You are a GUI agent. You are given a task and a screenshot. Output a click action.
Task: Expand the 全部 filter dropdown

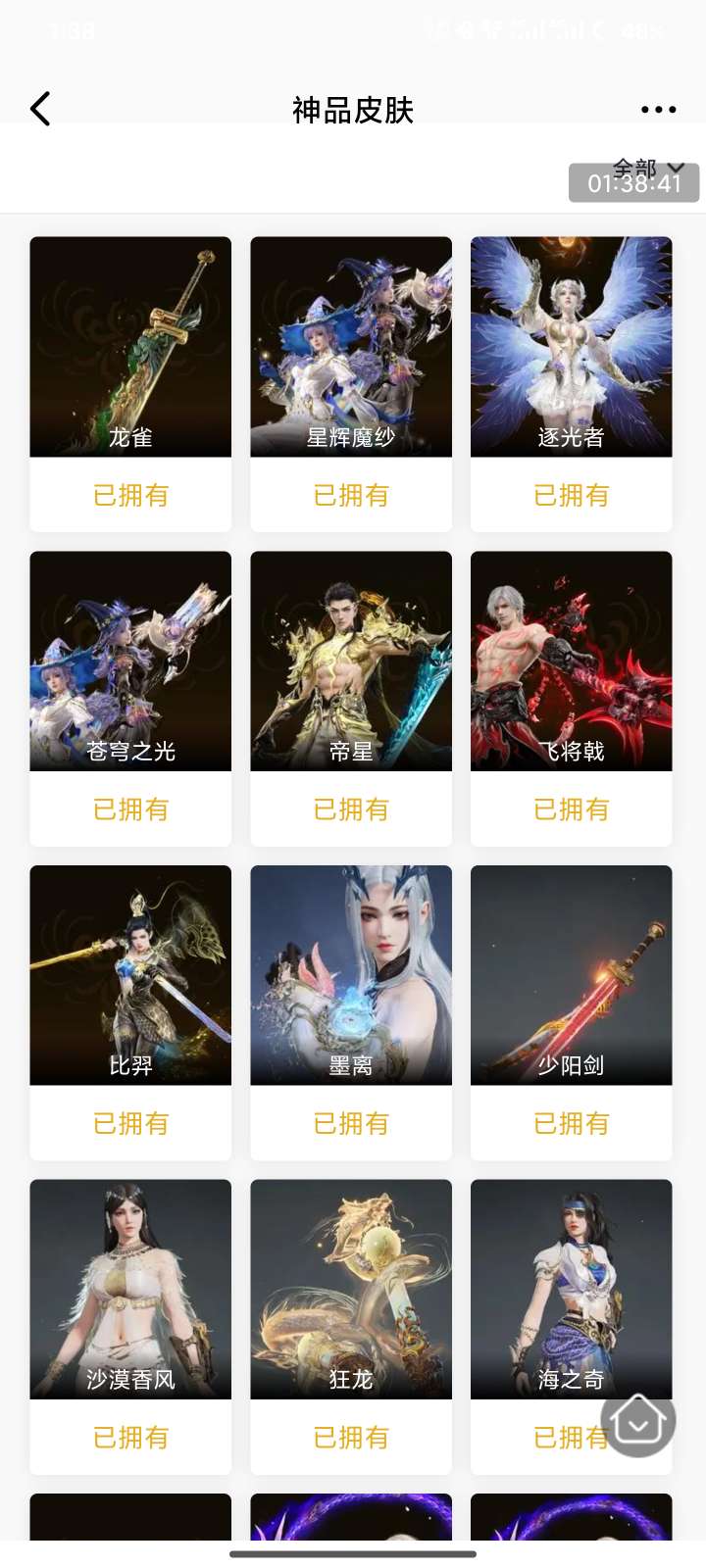647,169
